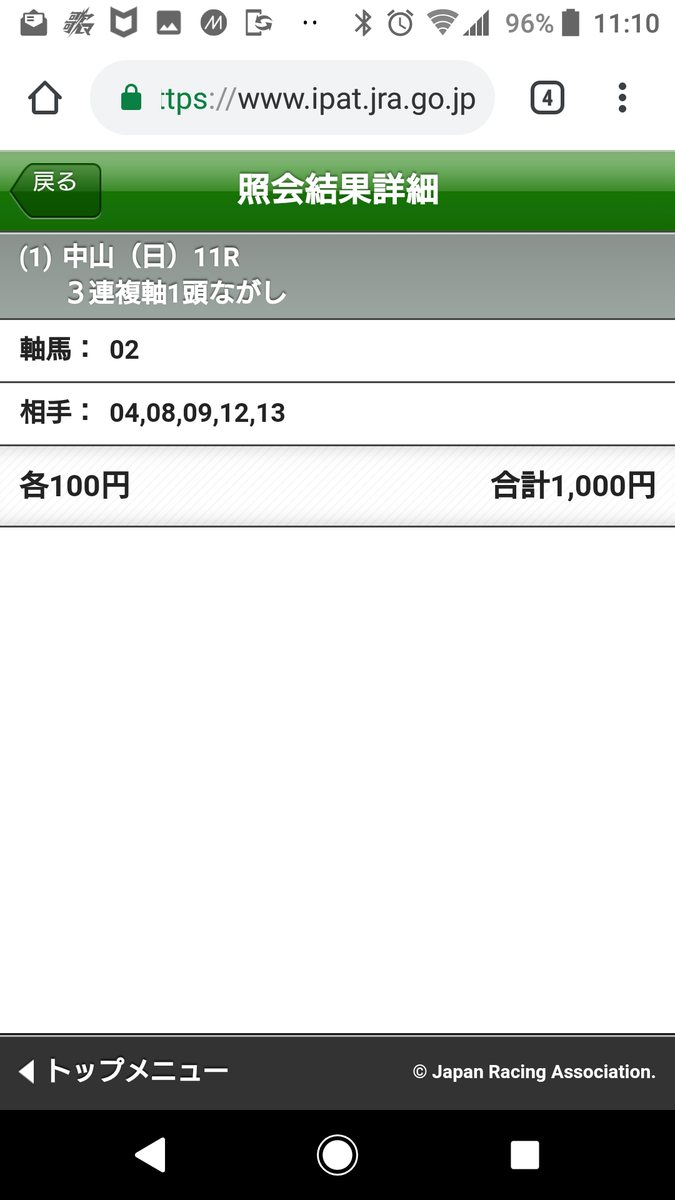Open Android recent apps
Screen dimensions: 675x1200
[x=525, y=1155]
